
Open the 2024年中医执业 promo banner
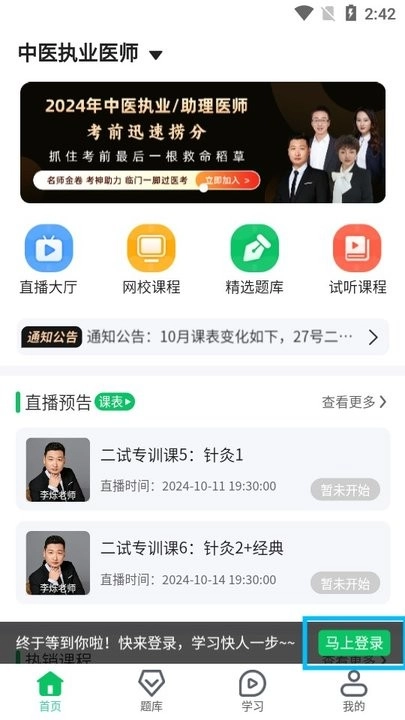coord(202,142)
